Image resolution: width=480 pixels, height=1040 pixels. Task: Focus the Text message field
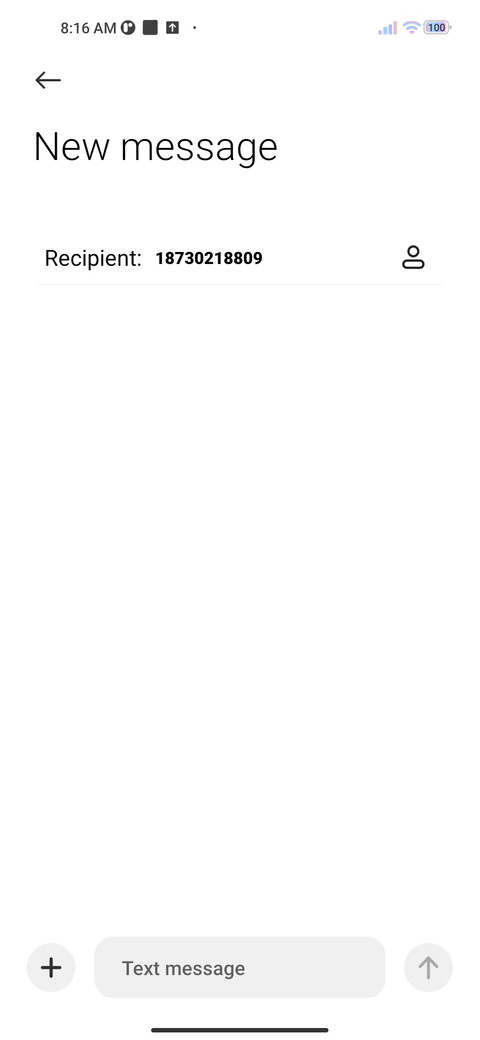239,968
